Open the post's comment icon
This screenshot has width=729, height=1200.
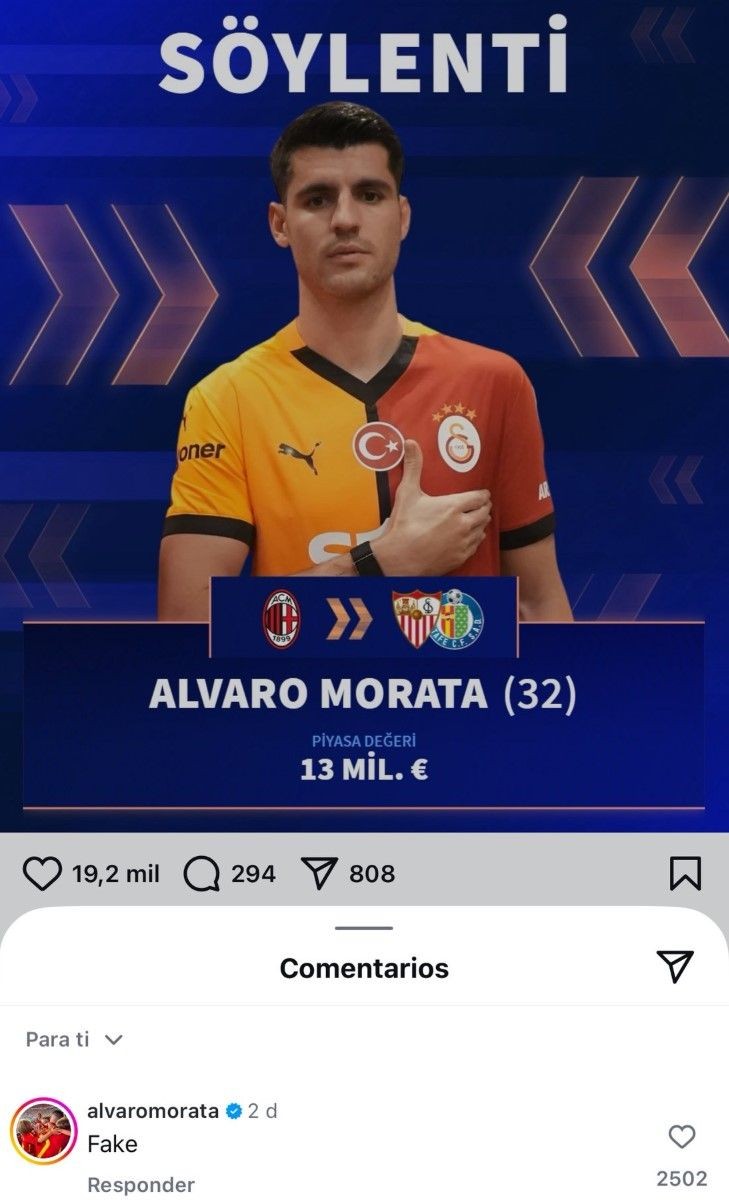point(202,874)
